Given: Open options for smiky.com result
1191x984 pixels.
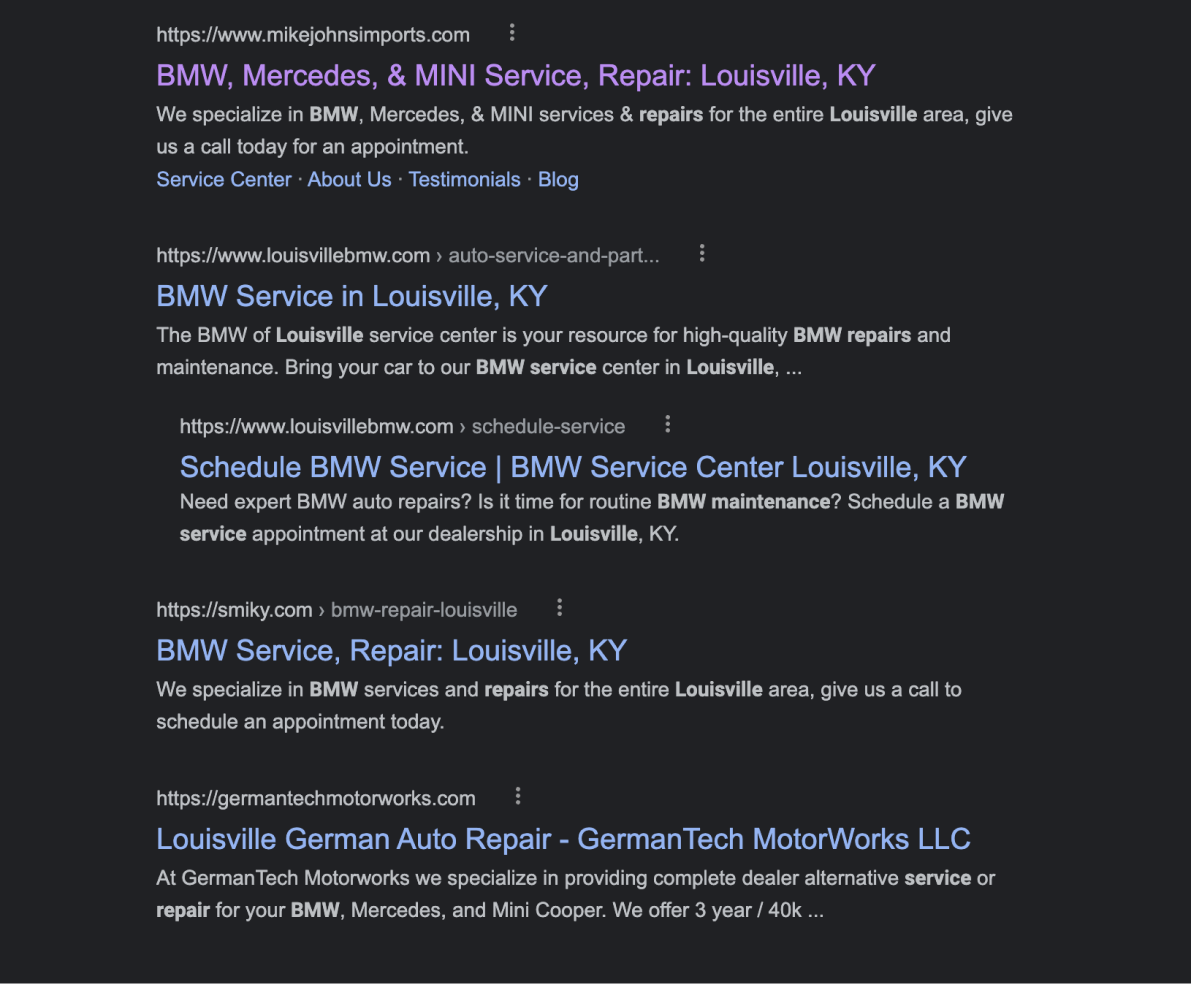Looking at the screenshot, I should (560, 608).
